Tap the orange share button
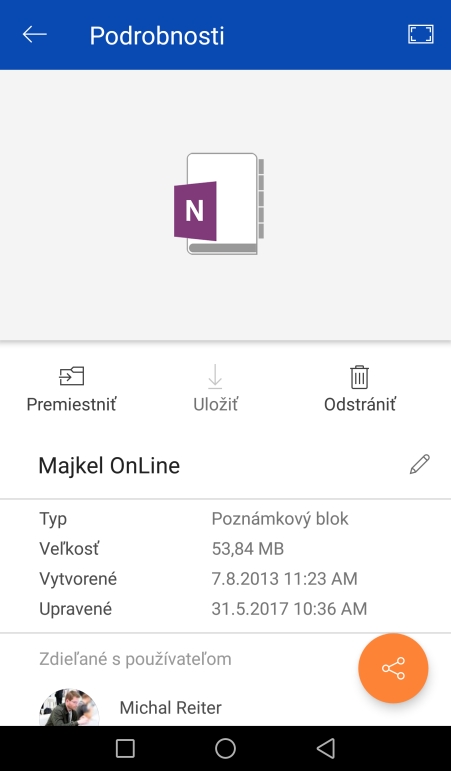451x771 pixels. click(393, 668)
